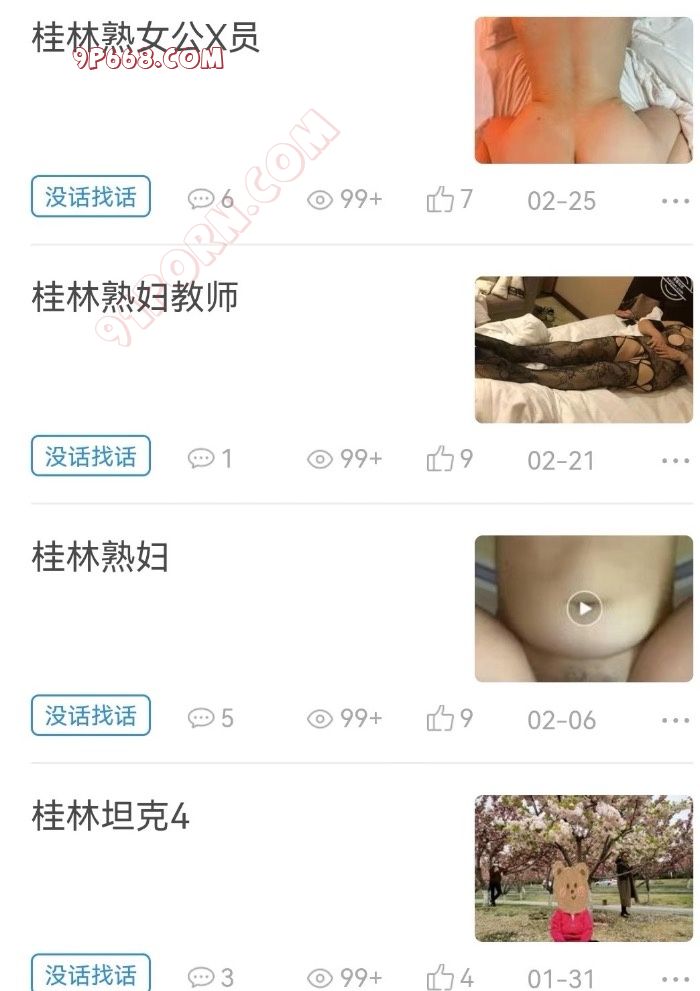Play the video in the 02-06 post
The height and width of the screenshot is (991, 700).
click(584, 608)
